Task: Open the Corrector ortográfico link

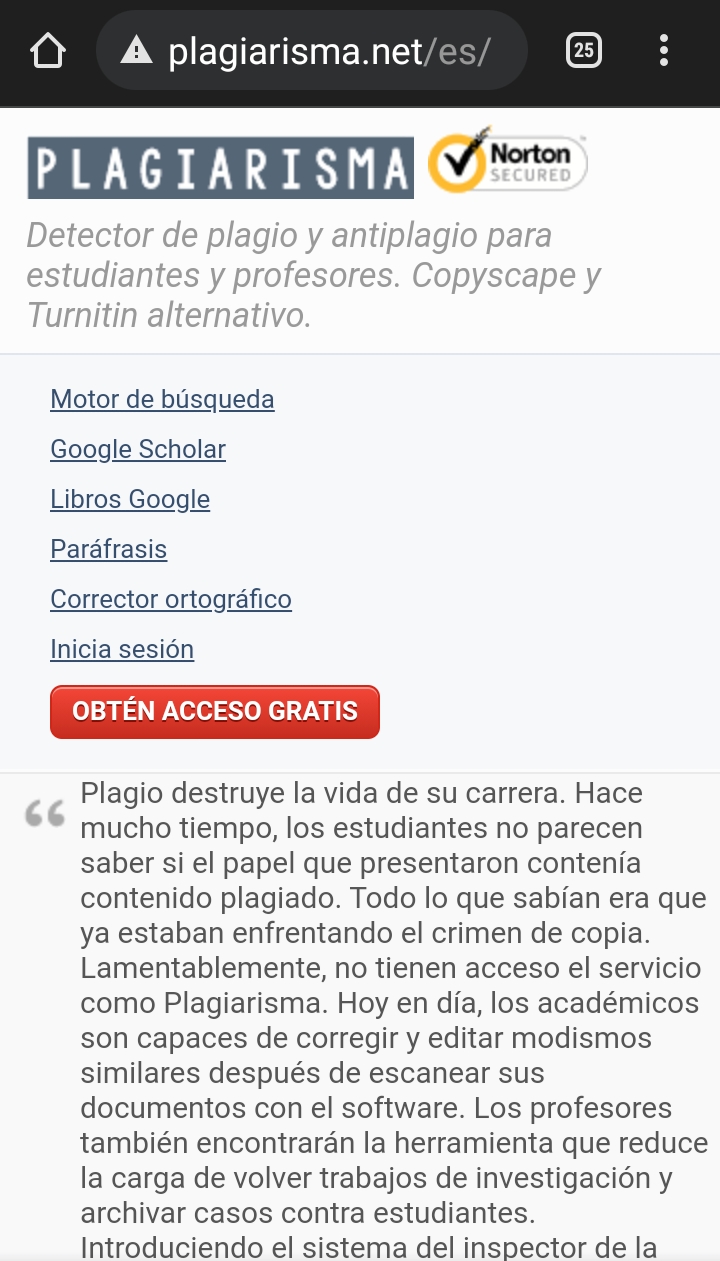Action: [x=171, y=599]
